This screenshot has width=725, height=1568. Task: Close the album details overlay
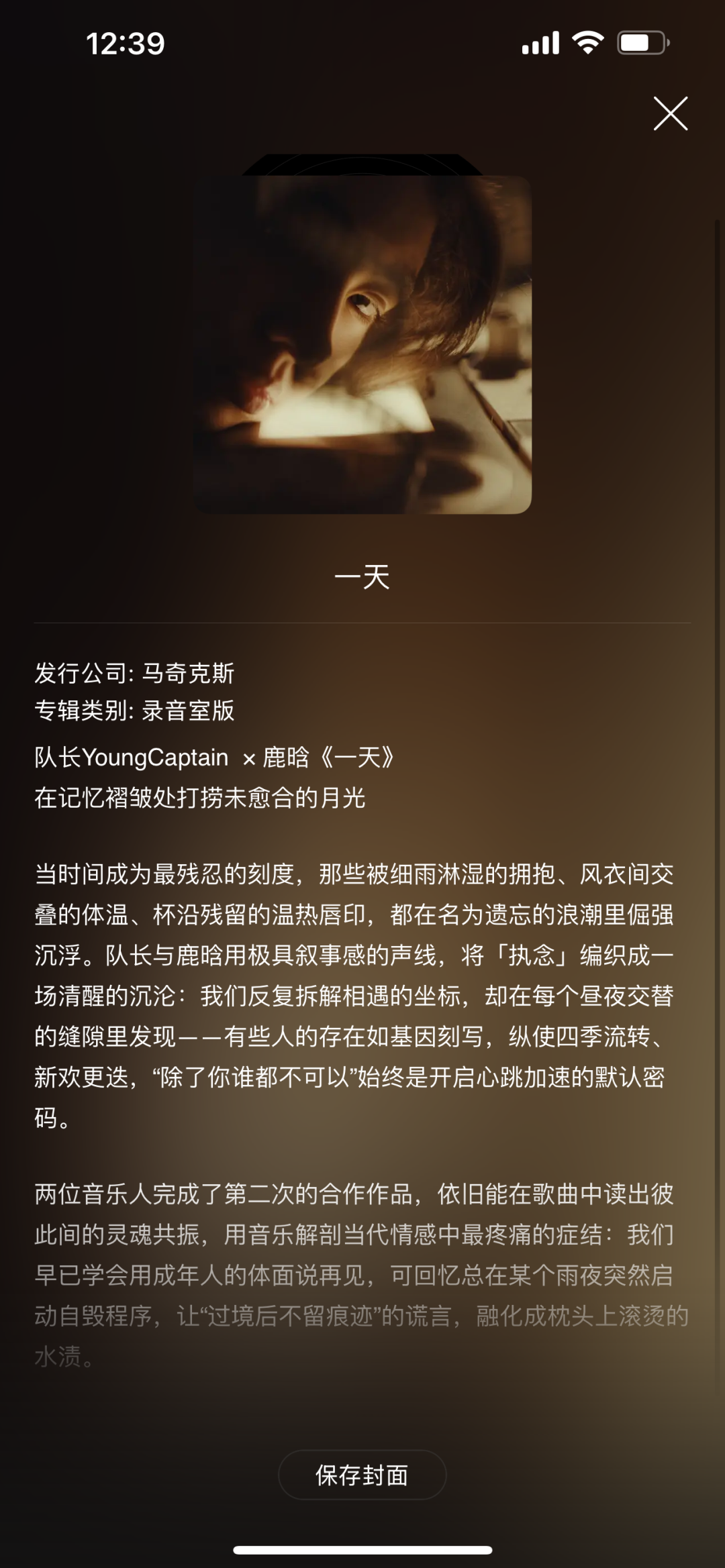point(671,113)
